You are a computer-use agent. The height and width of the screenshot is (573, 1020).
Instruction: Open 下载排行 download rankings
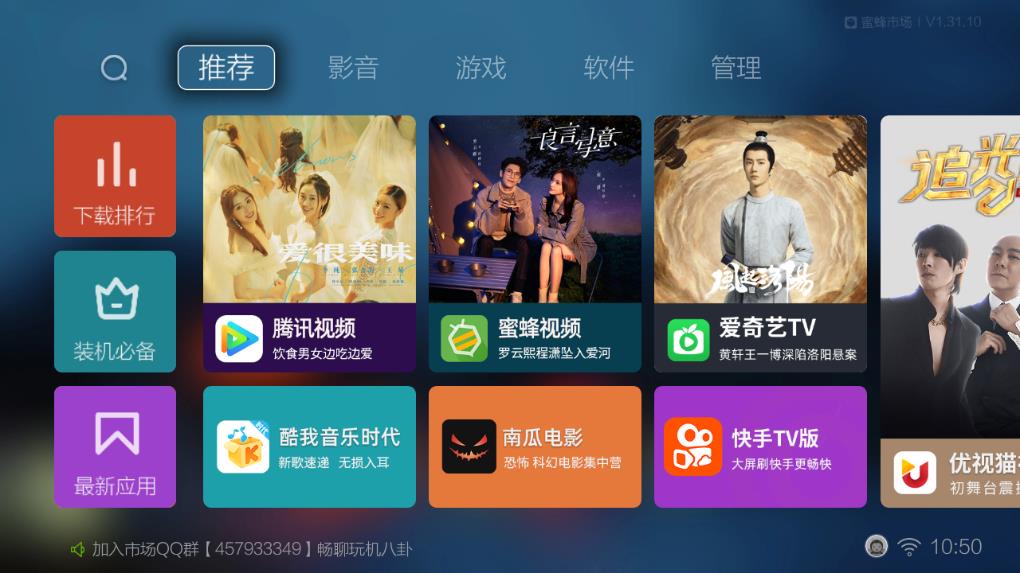(115, 176)
